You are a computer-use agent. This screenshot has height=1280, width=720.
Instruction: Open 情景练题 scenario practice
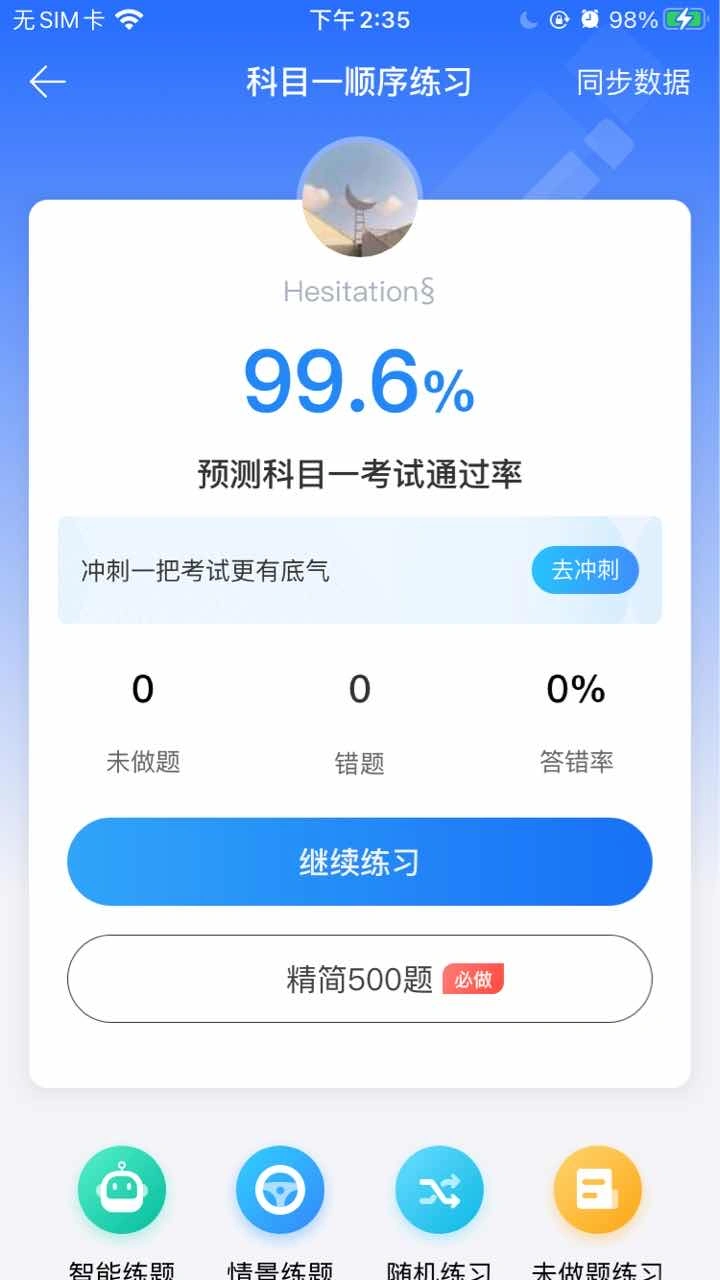click(x=280, y=1191)
